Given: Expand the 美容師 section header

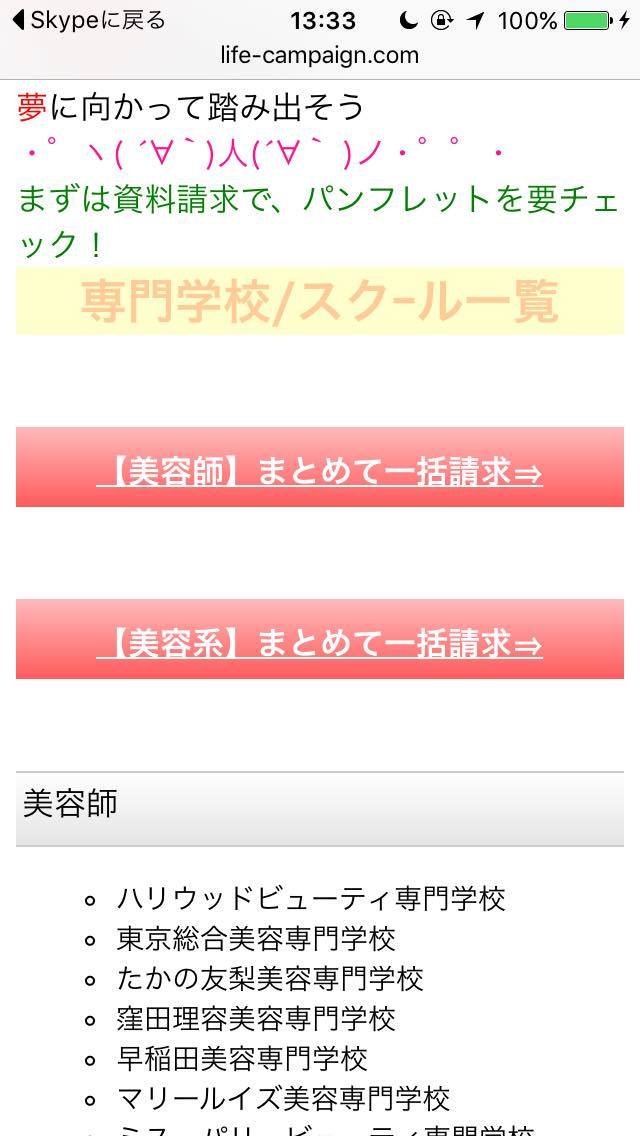Looking at the screenshot, I should coord(320,809).
